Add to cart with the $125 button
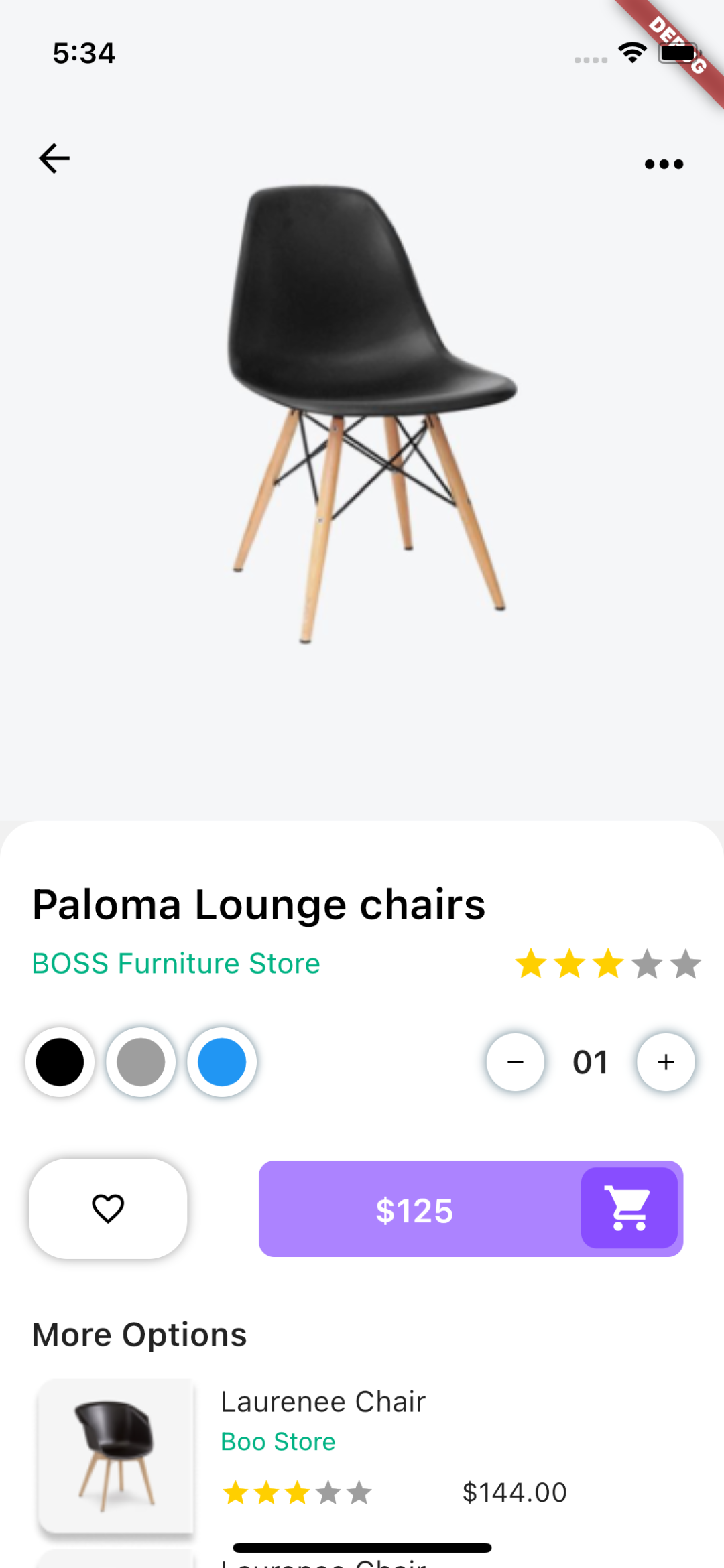Image resolution: width=724 pixels, height=1568 pixels. pos(471,1209)
